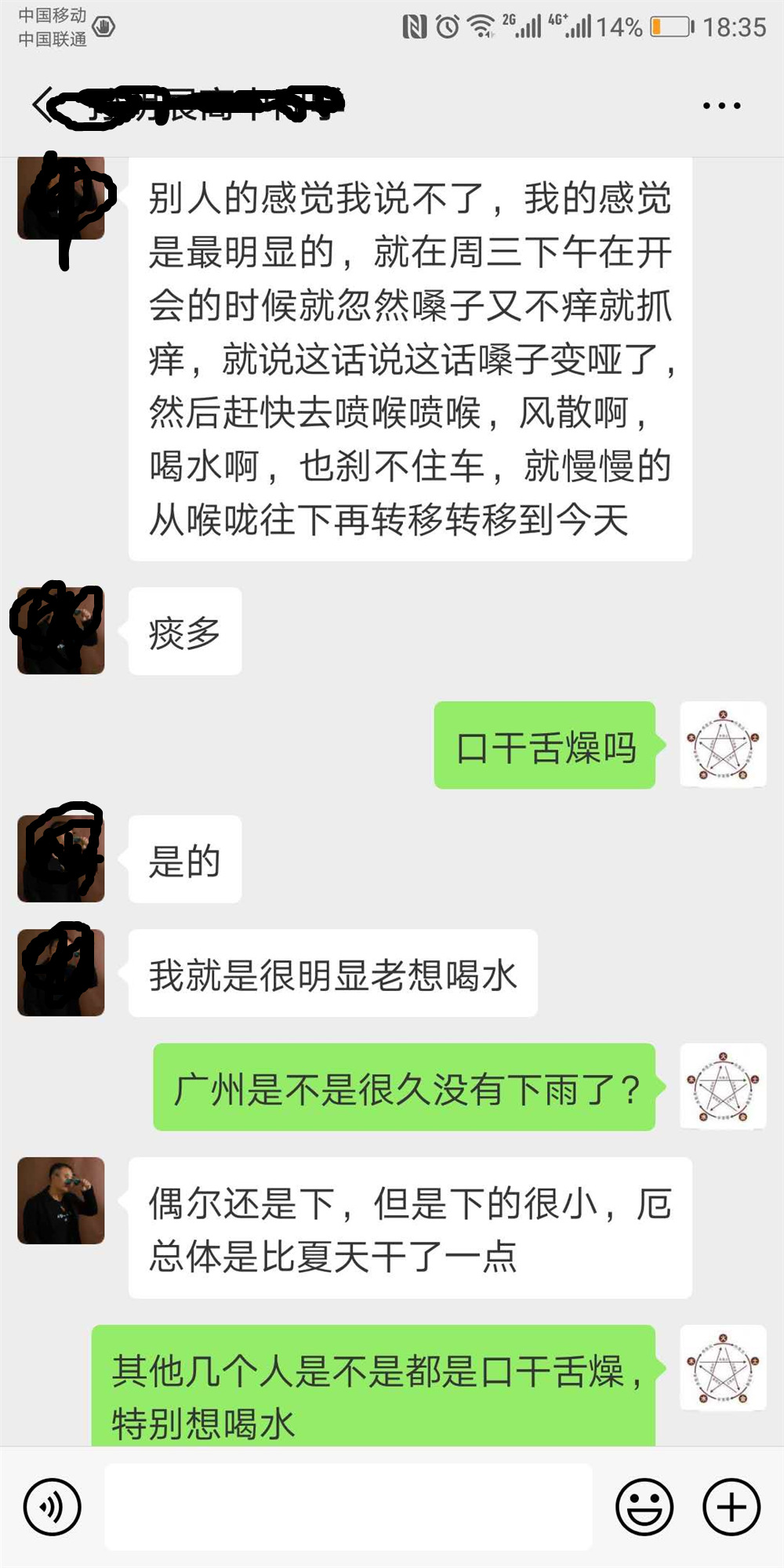Tap the Wi-Fi icon in the status bar
Screen dimensions: 784x1568
tap(480, 24)
